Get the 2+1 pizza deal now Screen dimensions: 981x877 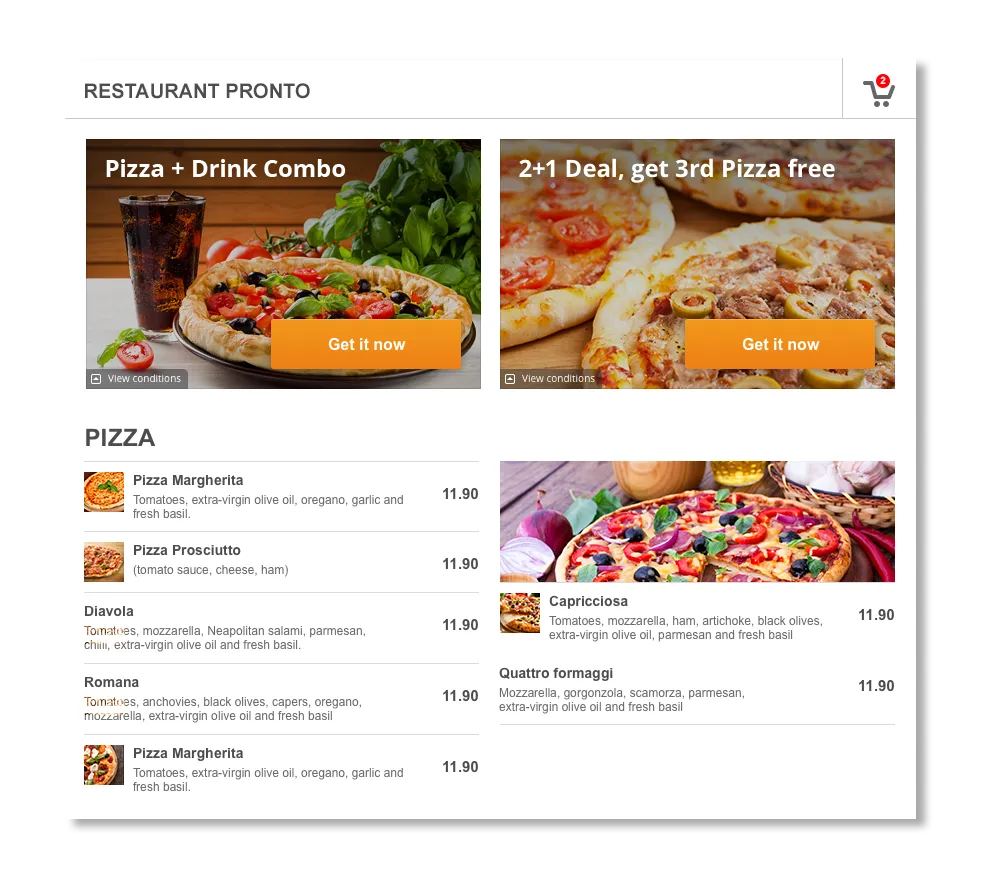click(x=780, y=344)
